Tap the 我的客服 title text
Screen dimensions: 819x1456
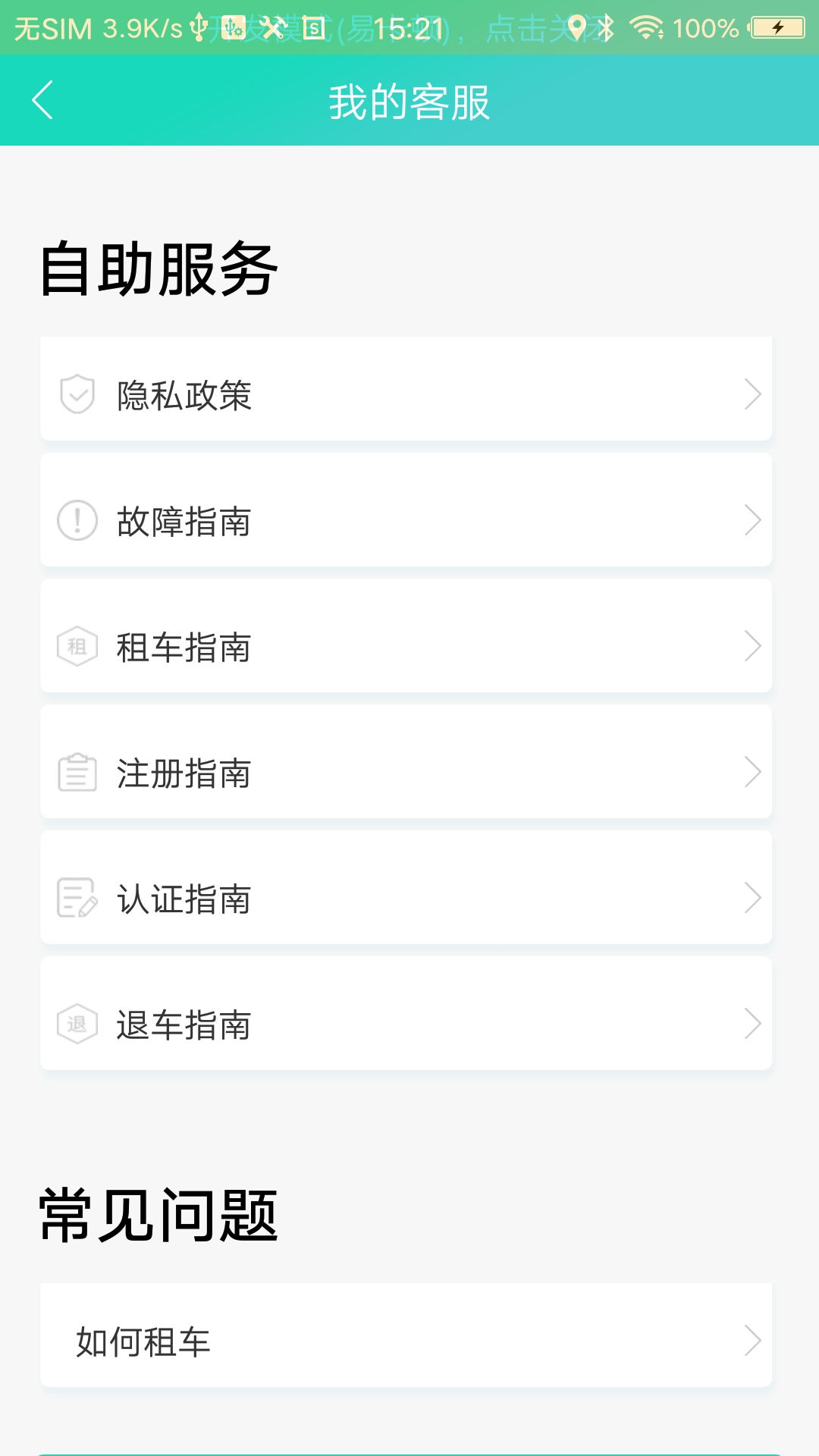pyautogui.click(x=409, y=104)
